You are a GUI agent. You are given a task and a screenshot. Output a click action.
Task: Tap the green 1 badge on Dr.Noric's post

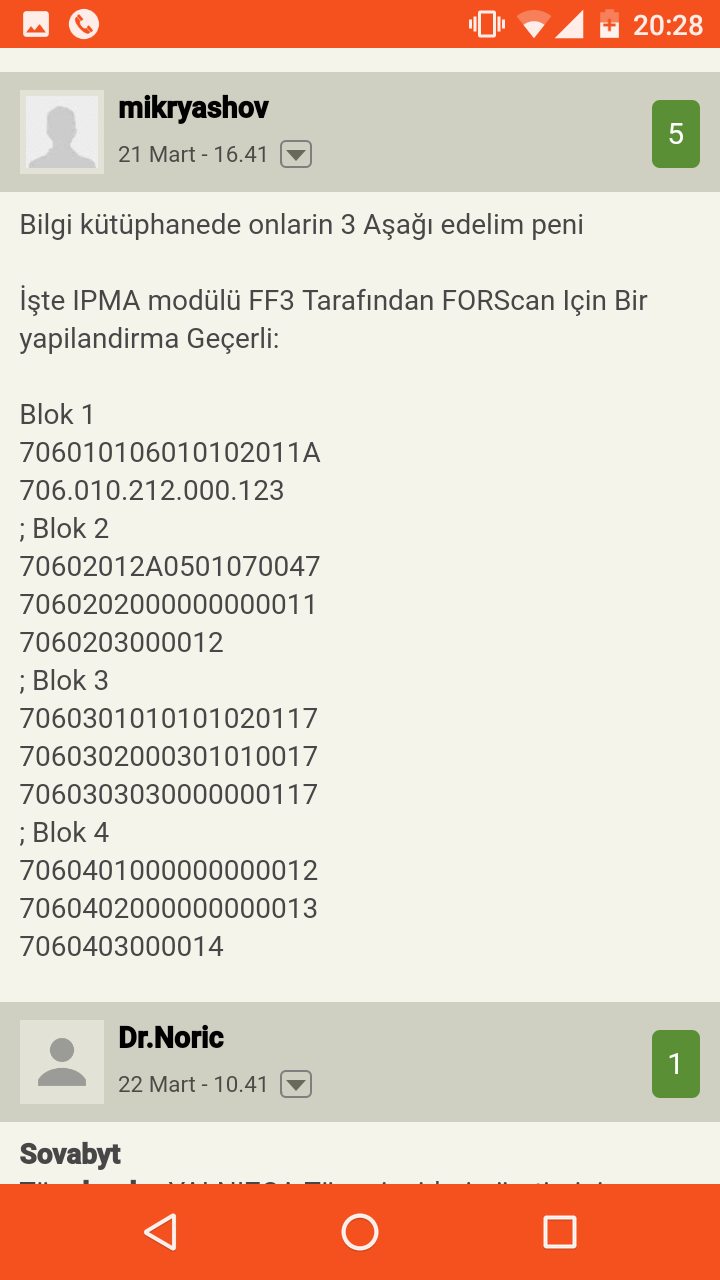pyautogui.click(x=676, y=1064)
